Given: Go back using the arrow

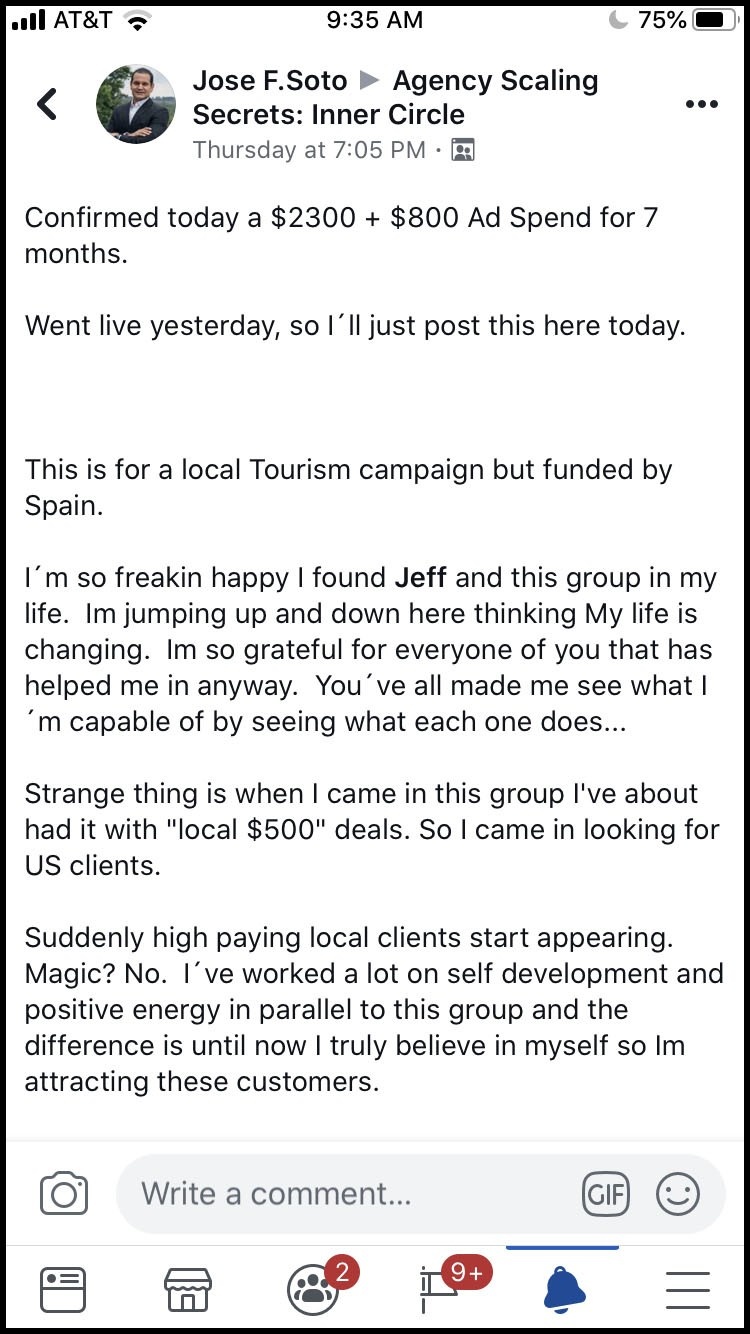Looking at the screenshot, I should (47, 104).
